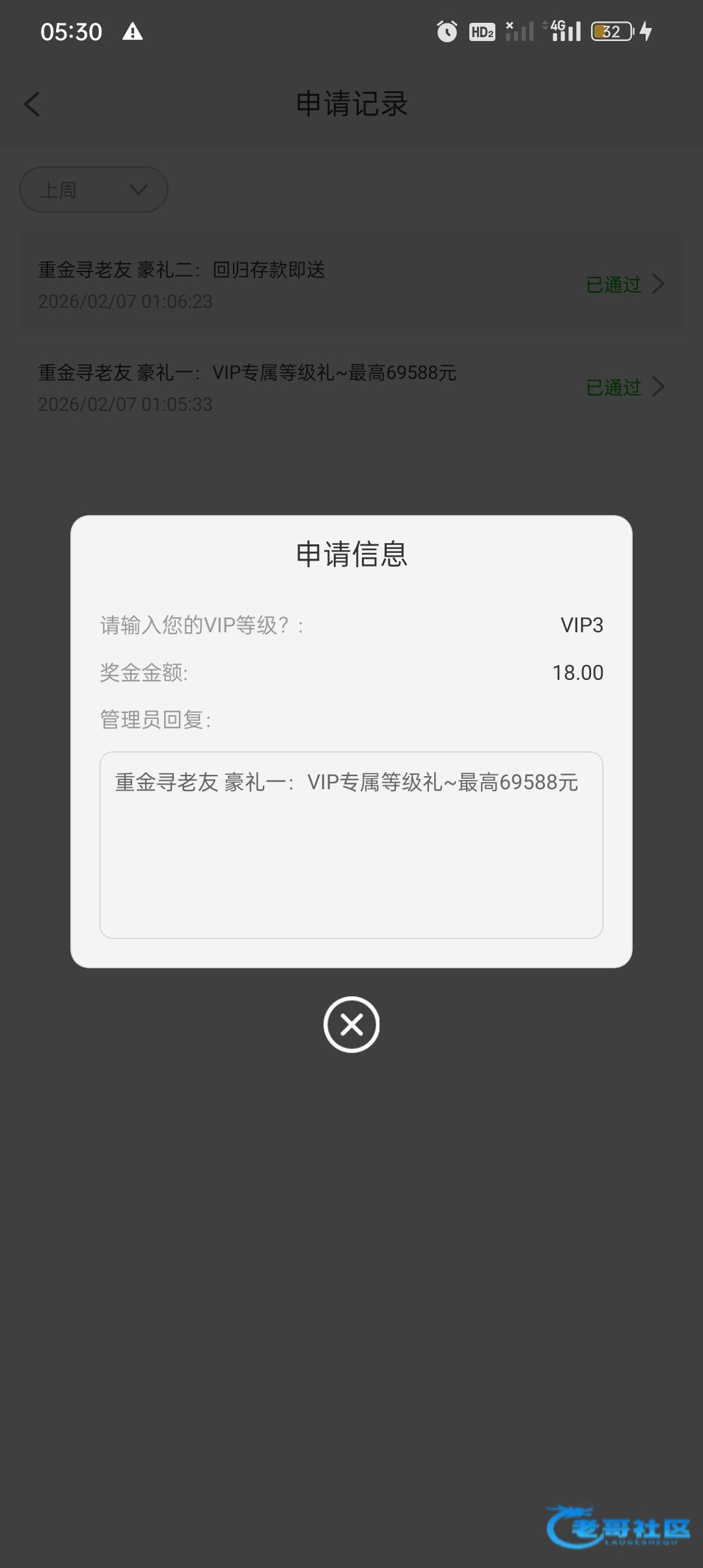Viewport: 703px width, 1568px height.
Task: Close the 申请信息 dialog with the X button
Action: tap(351, 1024)
